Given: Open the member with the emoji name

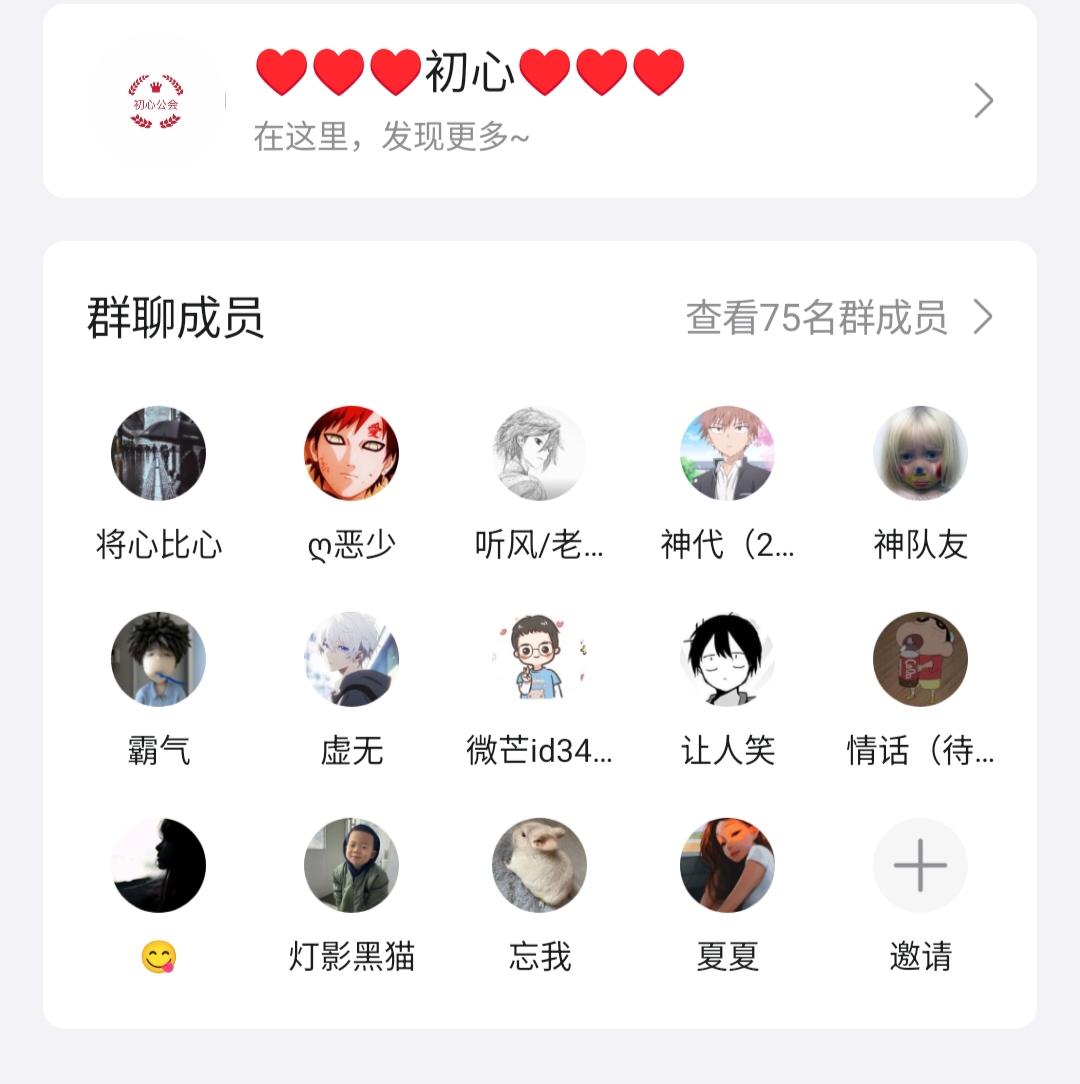Looking at the screenshot, I should [158, 866].
